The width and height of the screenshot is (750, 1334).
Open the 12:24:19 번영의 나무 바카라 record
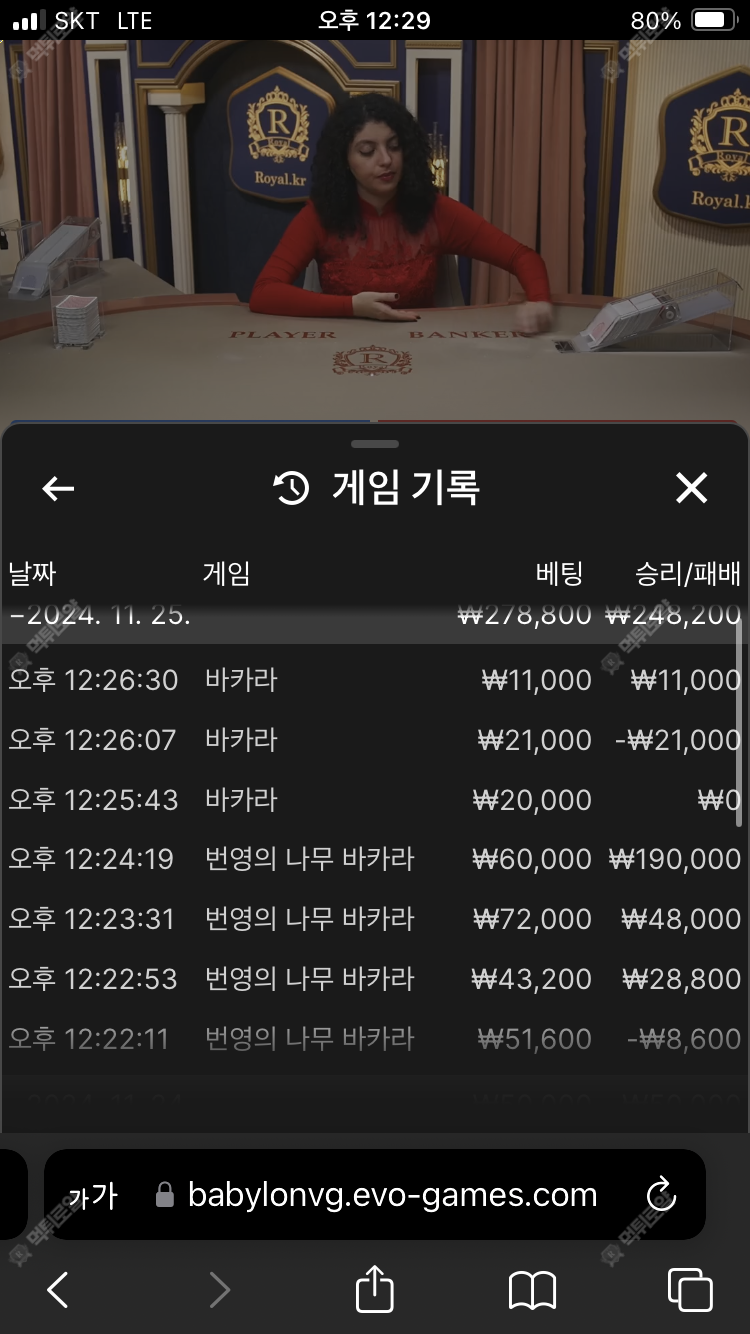pyautogui.click(x=374, y=859)
